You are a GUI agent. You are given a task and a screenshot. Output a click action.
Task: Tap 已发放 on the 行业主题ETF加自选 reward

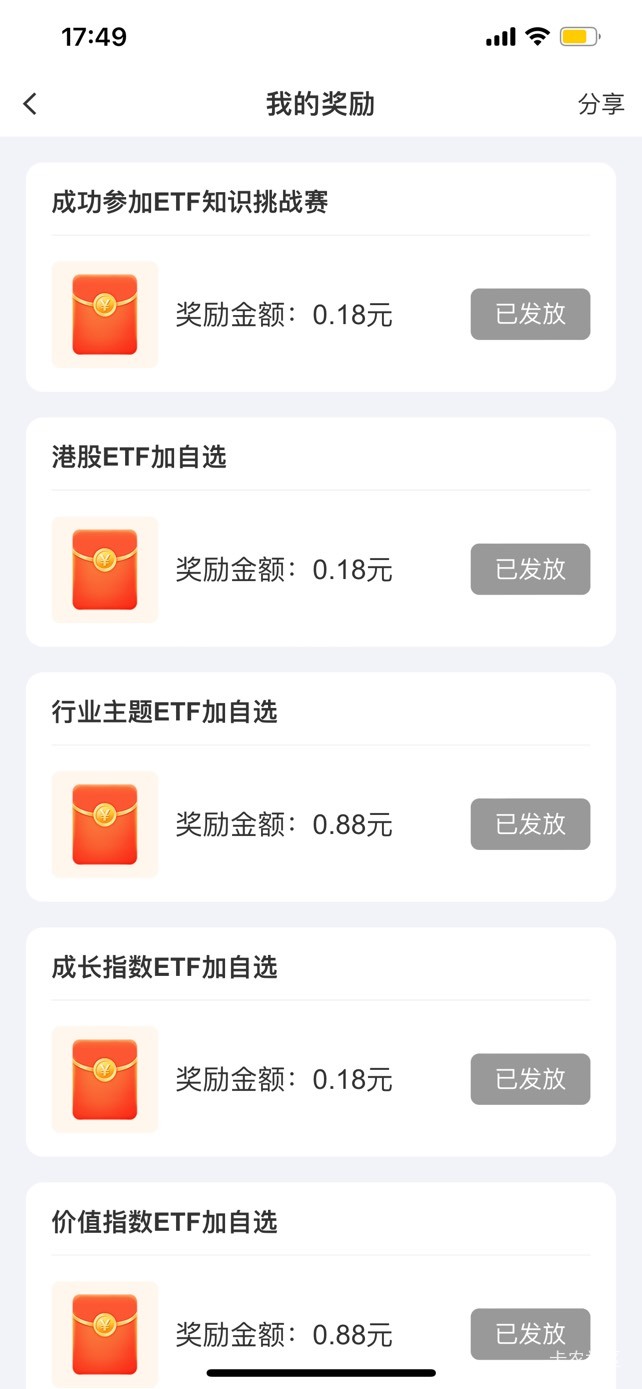(x=530, y=824)
